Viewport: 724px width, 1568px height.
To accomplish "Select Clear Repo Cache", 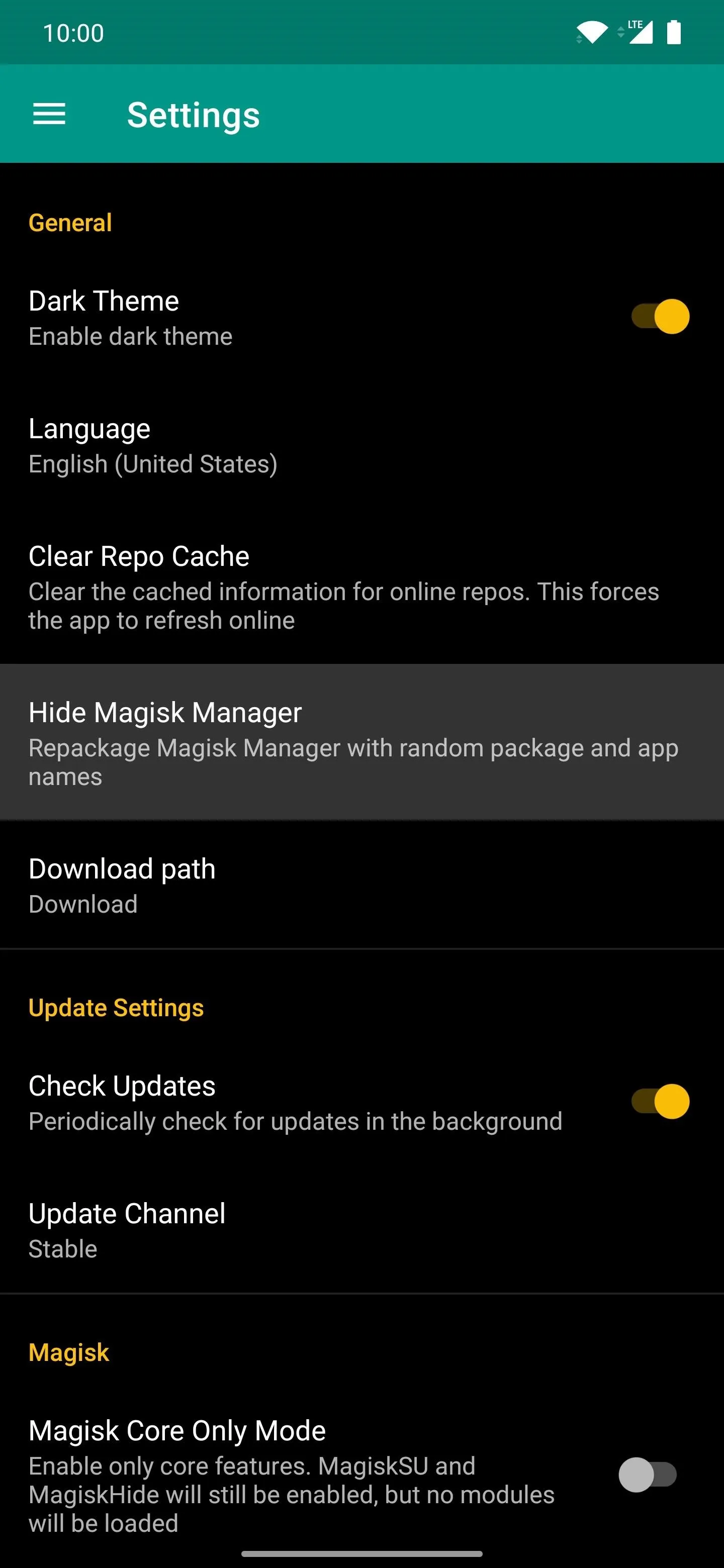I will click(x=361, y=587).
